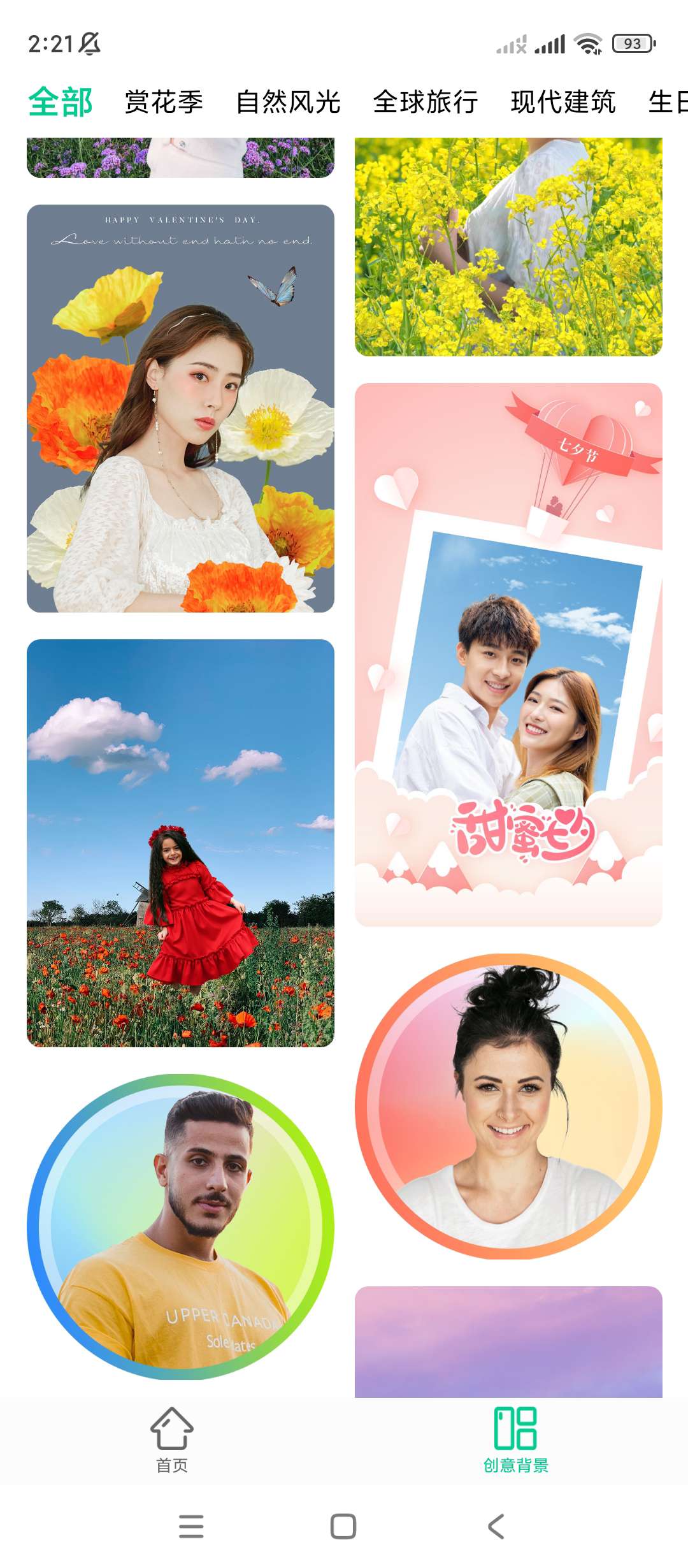Viewport: 688px width, 1568px height.
Task: Open the pink 七夕节 couple template
Action: tap(508, 654)
